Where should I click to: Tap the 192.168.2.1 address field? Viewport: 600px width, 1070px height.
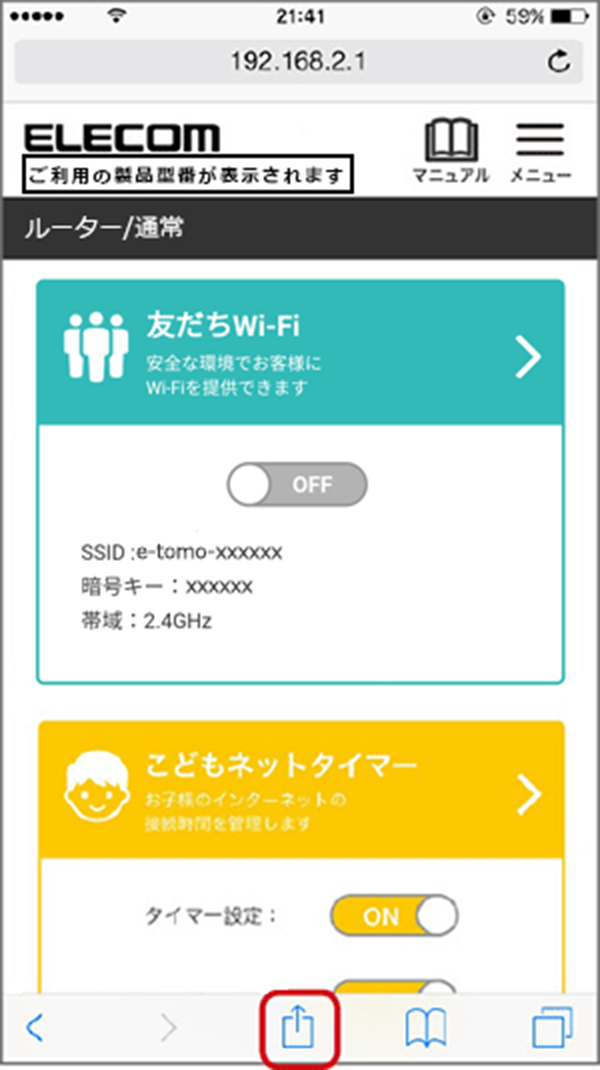coord(298,62)
